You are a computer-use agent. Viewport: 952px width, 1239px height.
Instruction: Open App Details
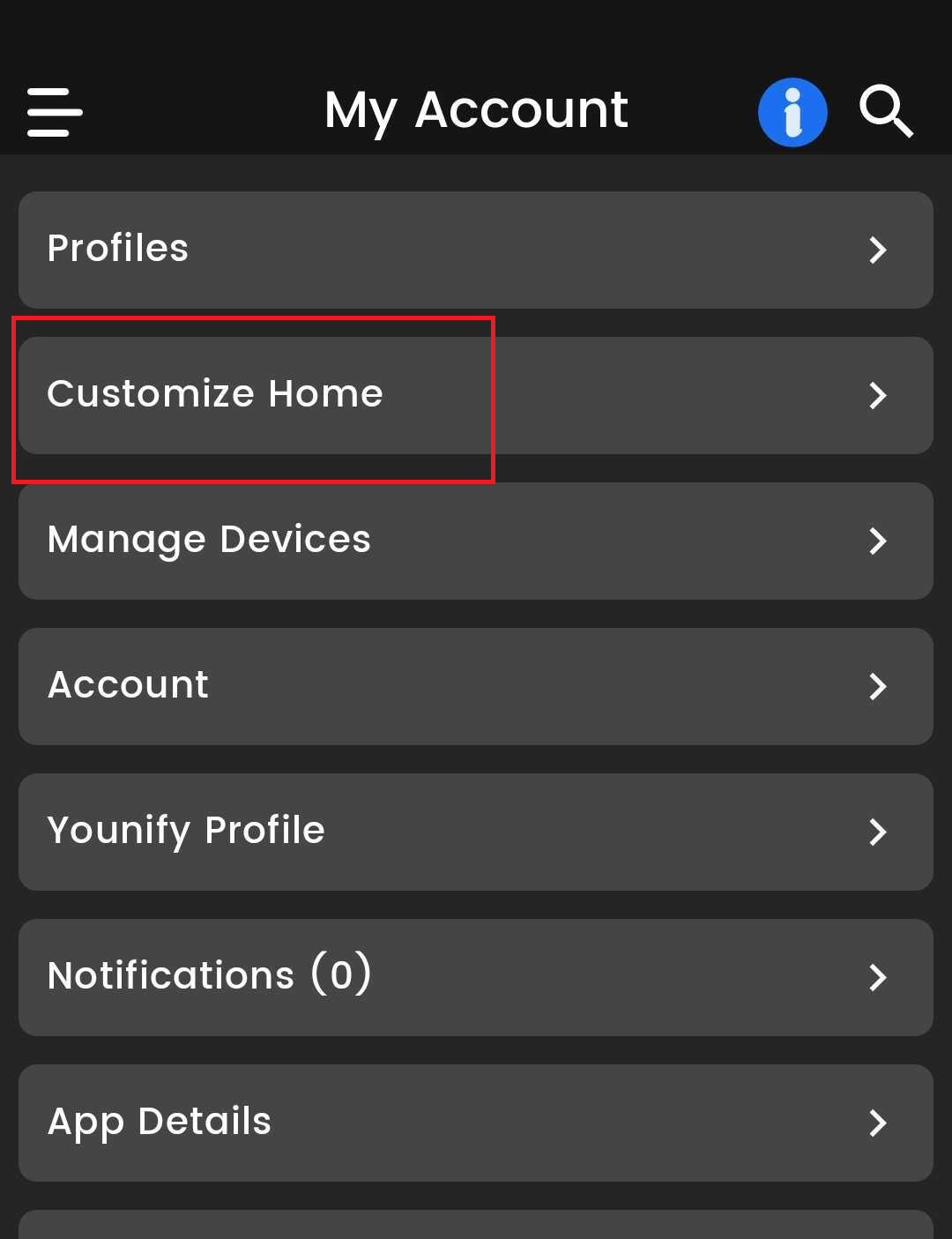[x=476, y=1123]
